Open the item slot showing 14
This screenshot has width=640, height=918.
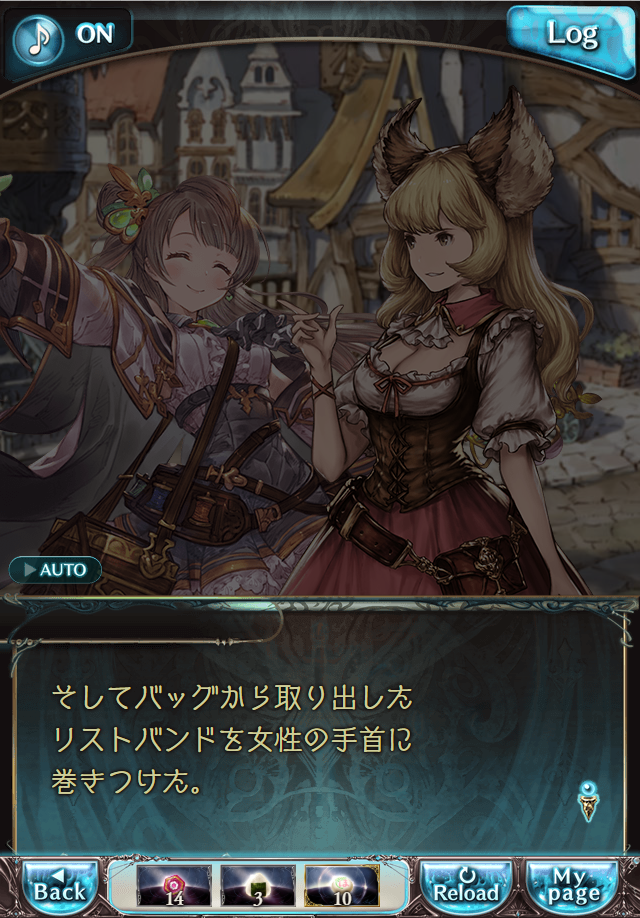click(x=175, y=885)
